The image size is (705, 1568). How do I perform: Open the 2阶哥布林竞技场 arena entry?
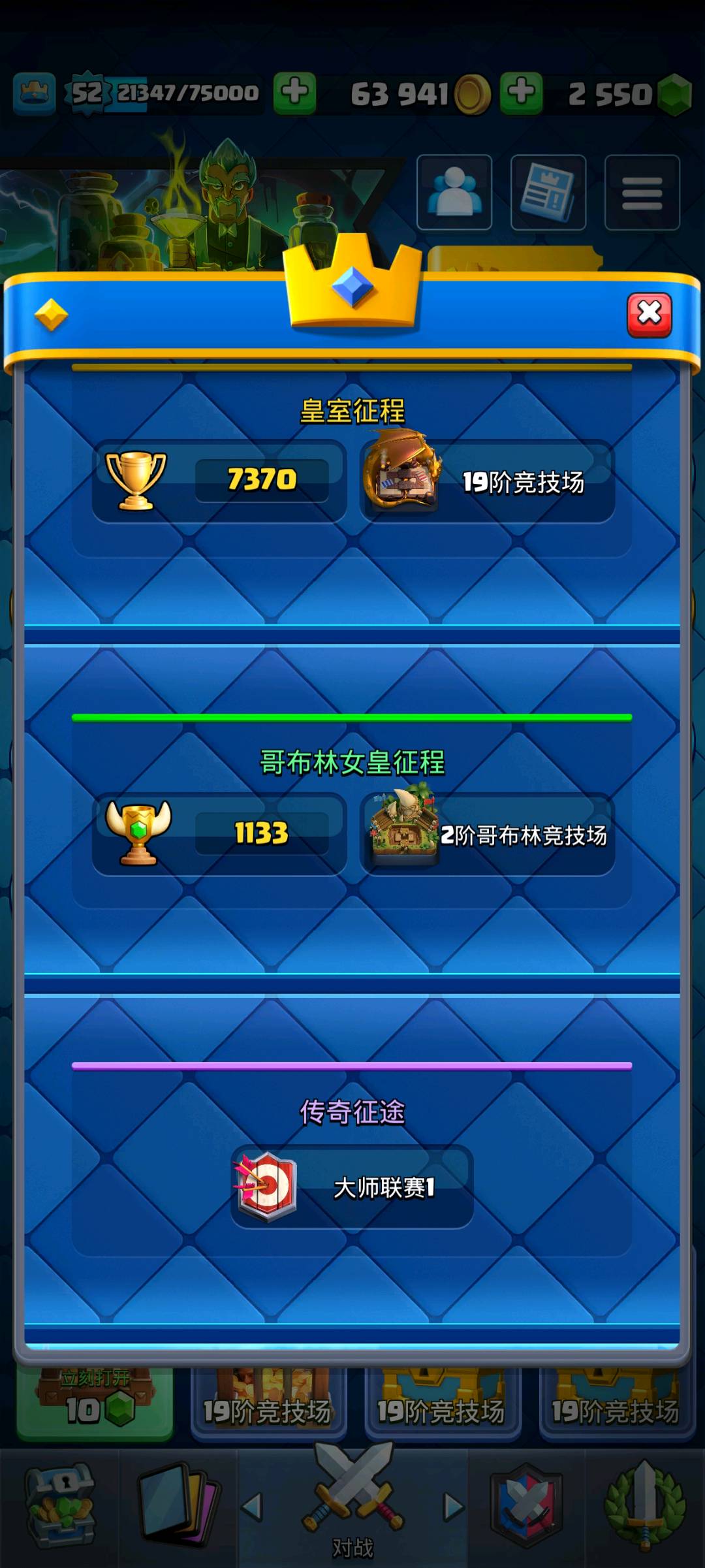(487, 834)
